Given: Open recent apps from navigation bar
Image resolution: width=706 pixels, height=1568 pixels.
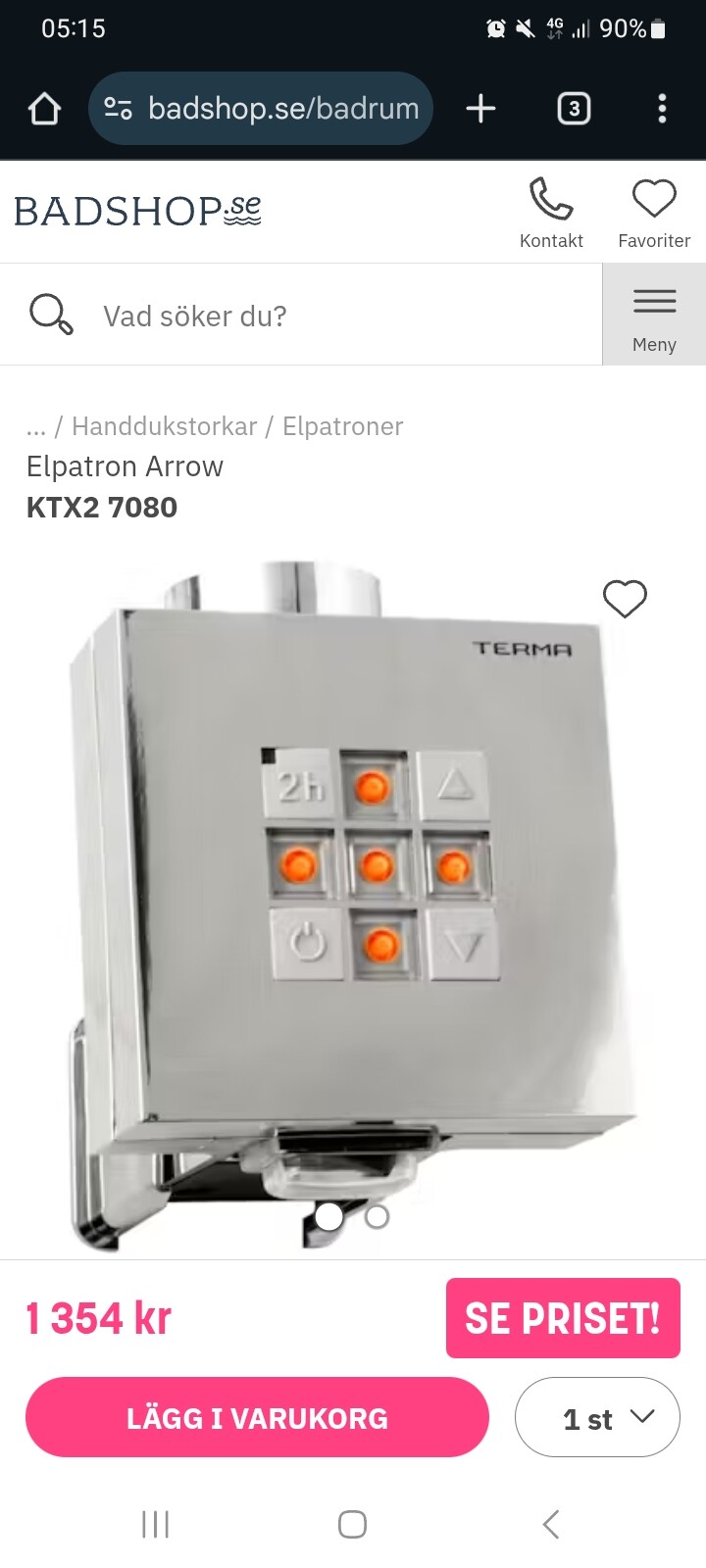Looking at the screenshot, I should (x=155, y=1524).
